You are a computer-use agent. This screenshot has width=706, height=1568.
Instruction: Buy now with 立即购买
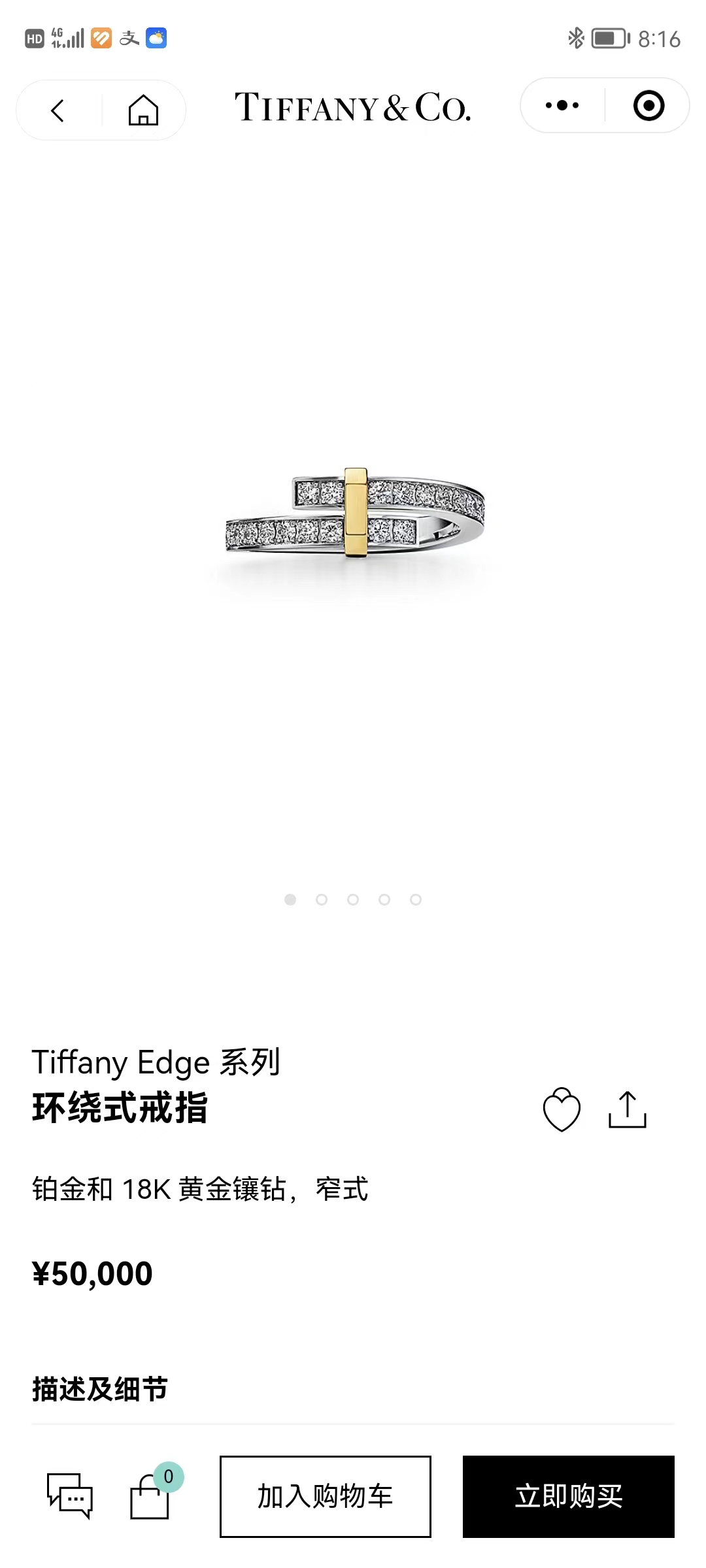tap(568, 1496)
